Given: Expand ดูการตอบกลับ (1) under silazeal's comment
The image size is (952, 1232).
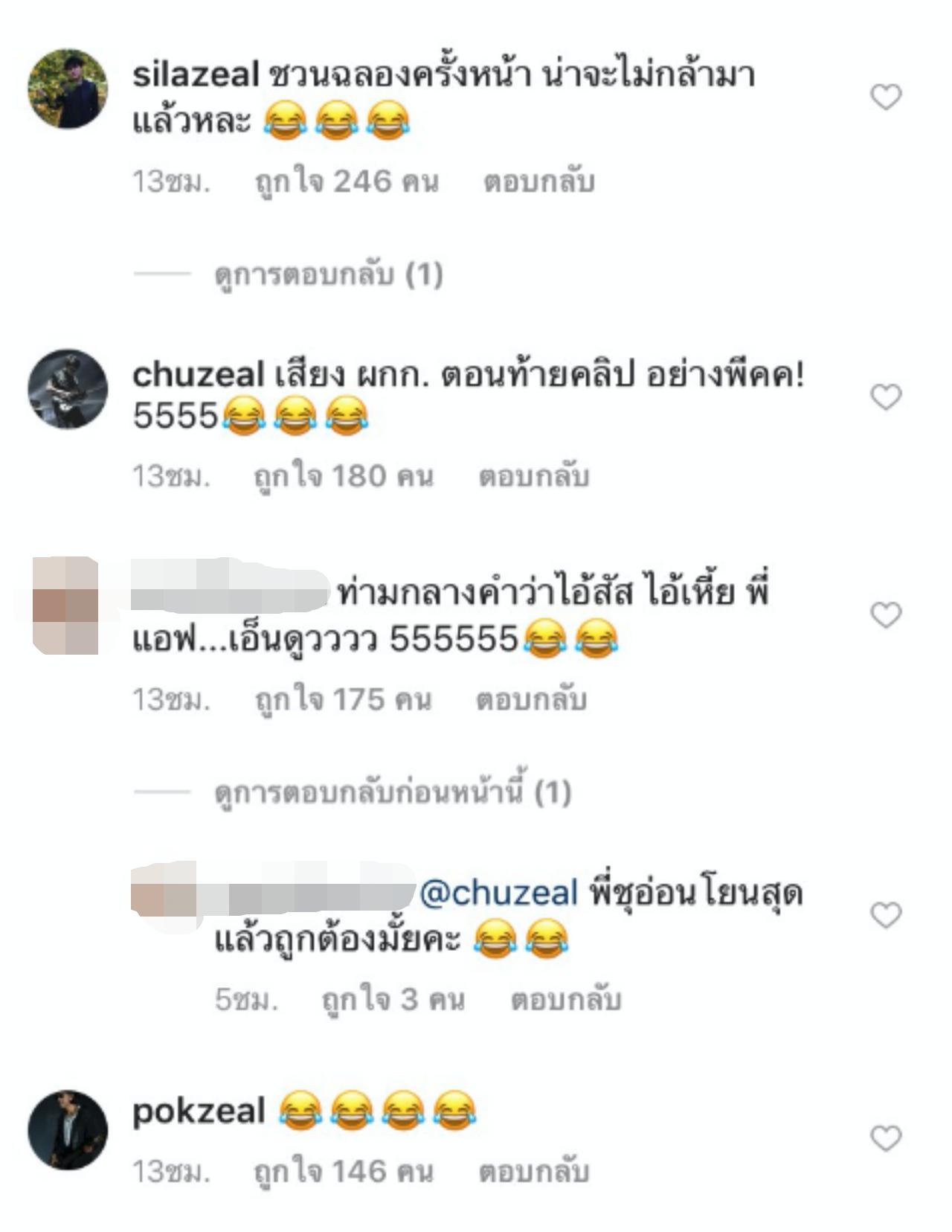Looking at the screenshot, I should 328,275.
